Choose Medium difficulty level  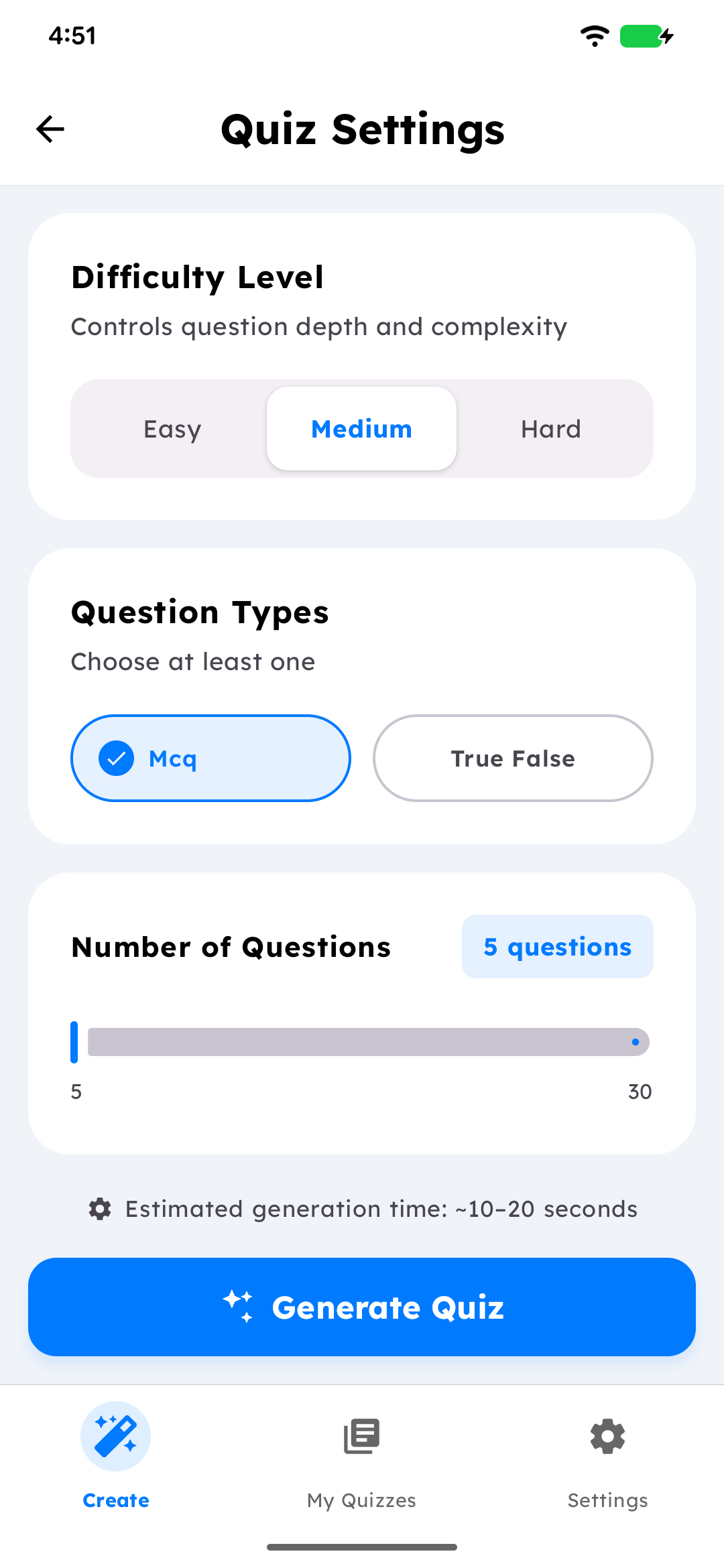click(361, 429)
